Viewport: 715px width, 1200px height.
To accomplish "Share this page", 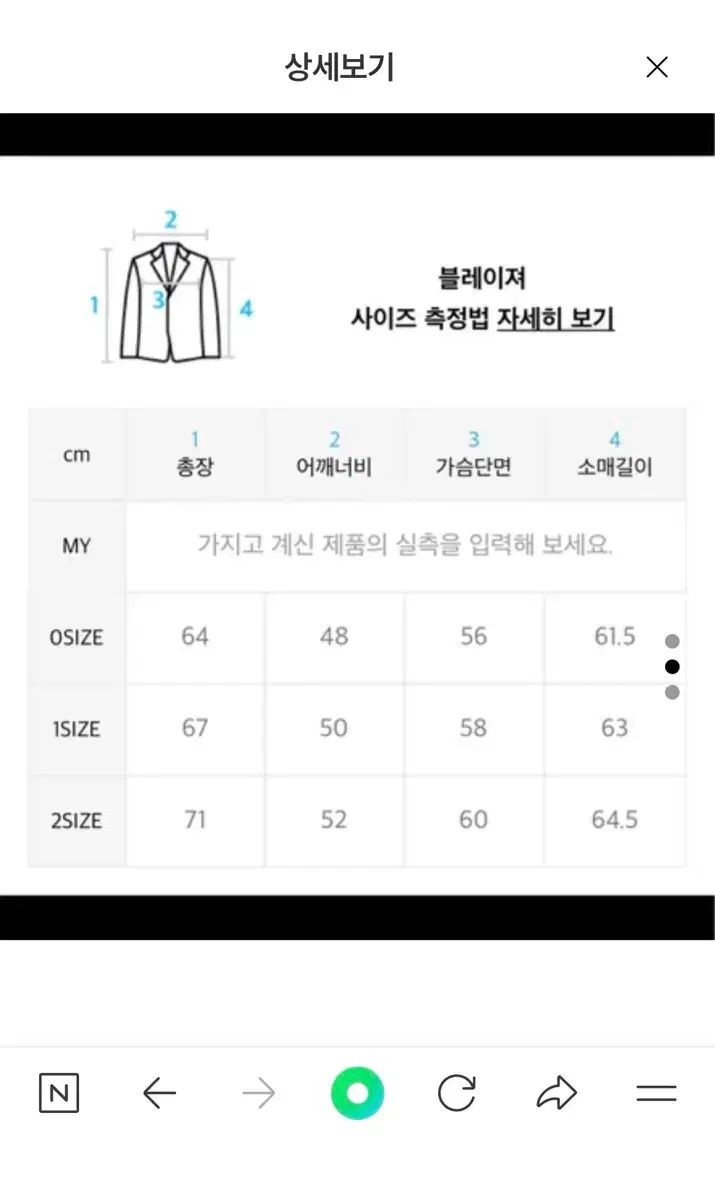I will tap(556, 1093).
